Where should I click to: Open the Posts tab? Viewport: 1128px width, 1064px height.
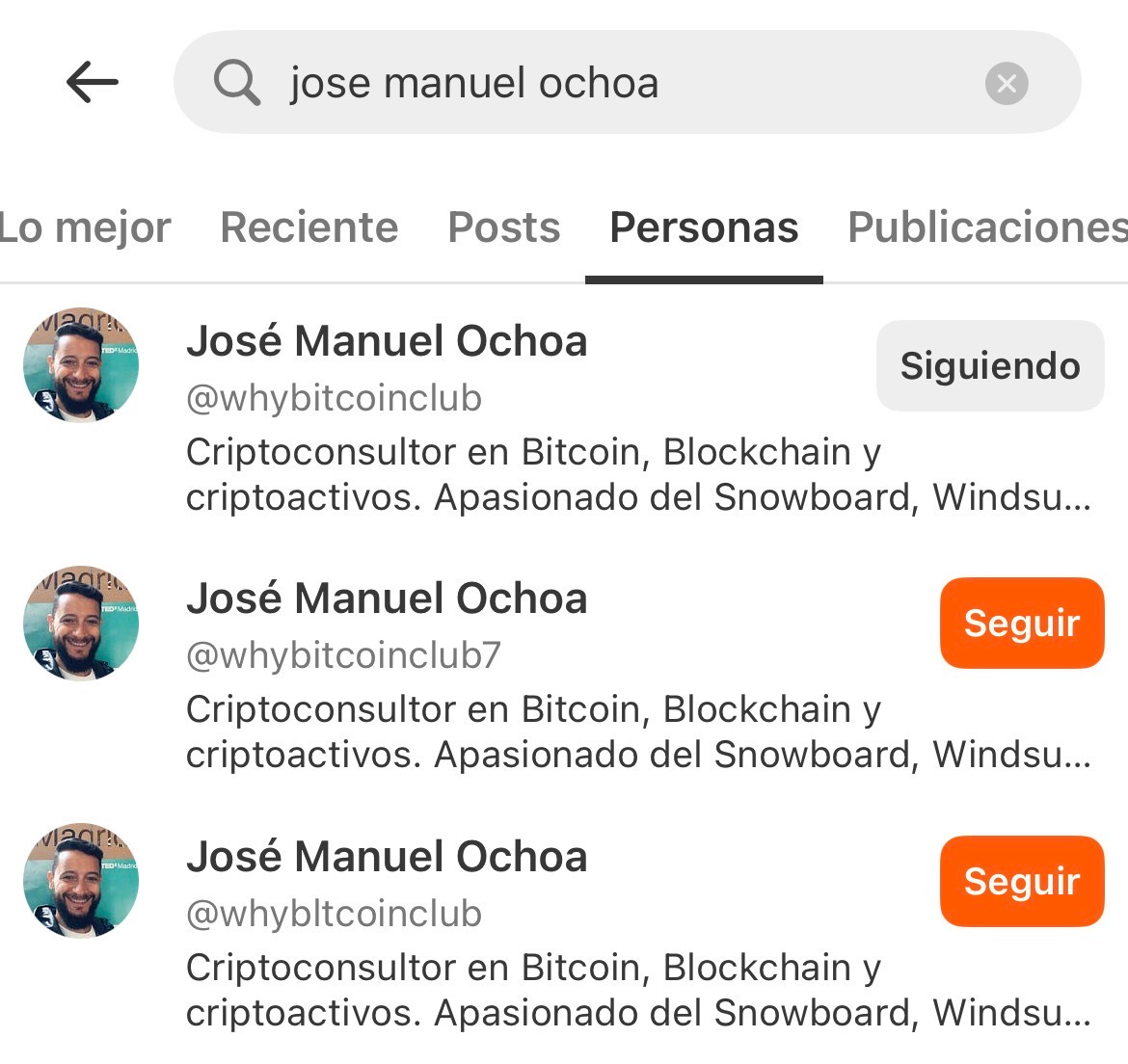pos(504,228)
